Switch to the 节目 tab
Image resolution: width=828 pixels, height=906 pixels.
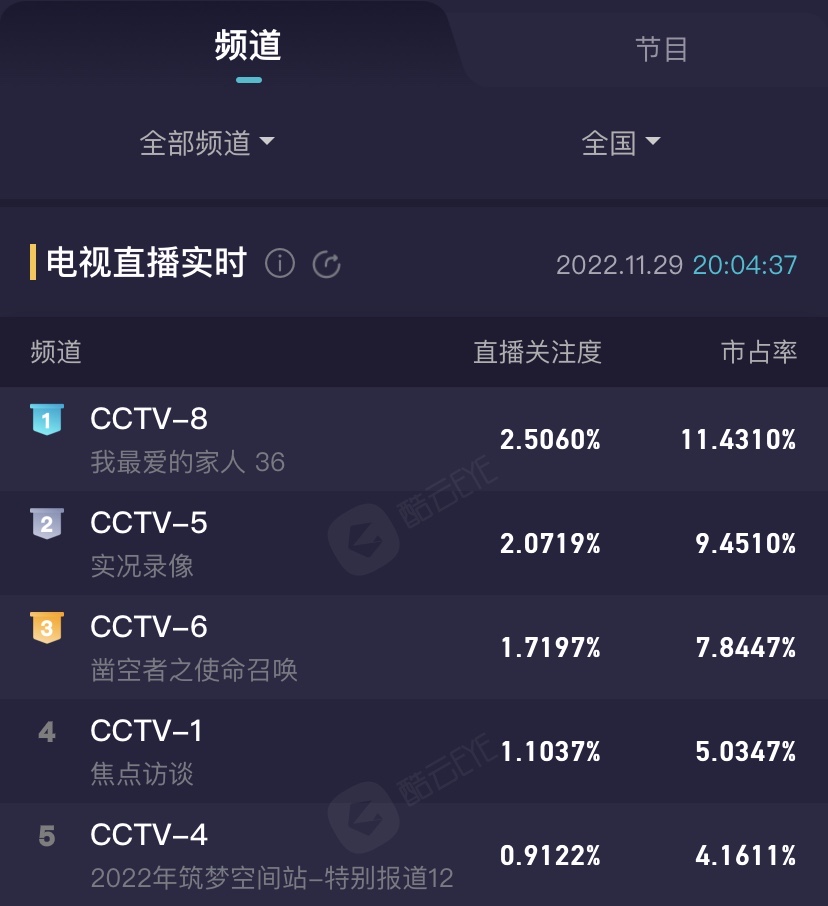pyautogui.click(x=661, y=49)
